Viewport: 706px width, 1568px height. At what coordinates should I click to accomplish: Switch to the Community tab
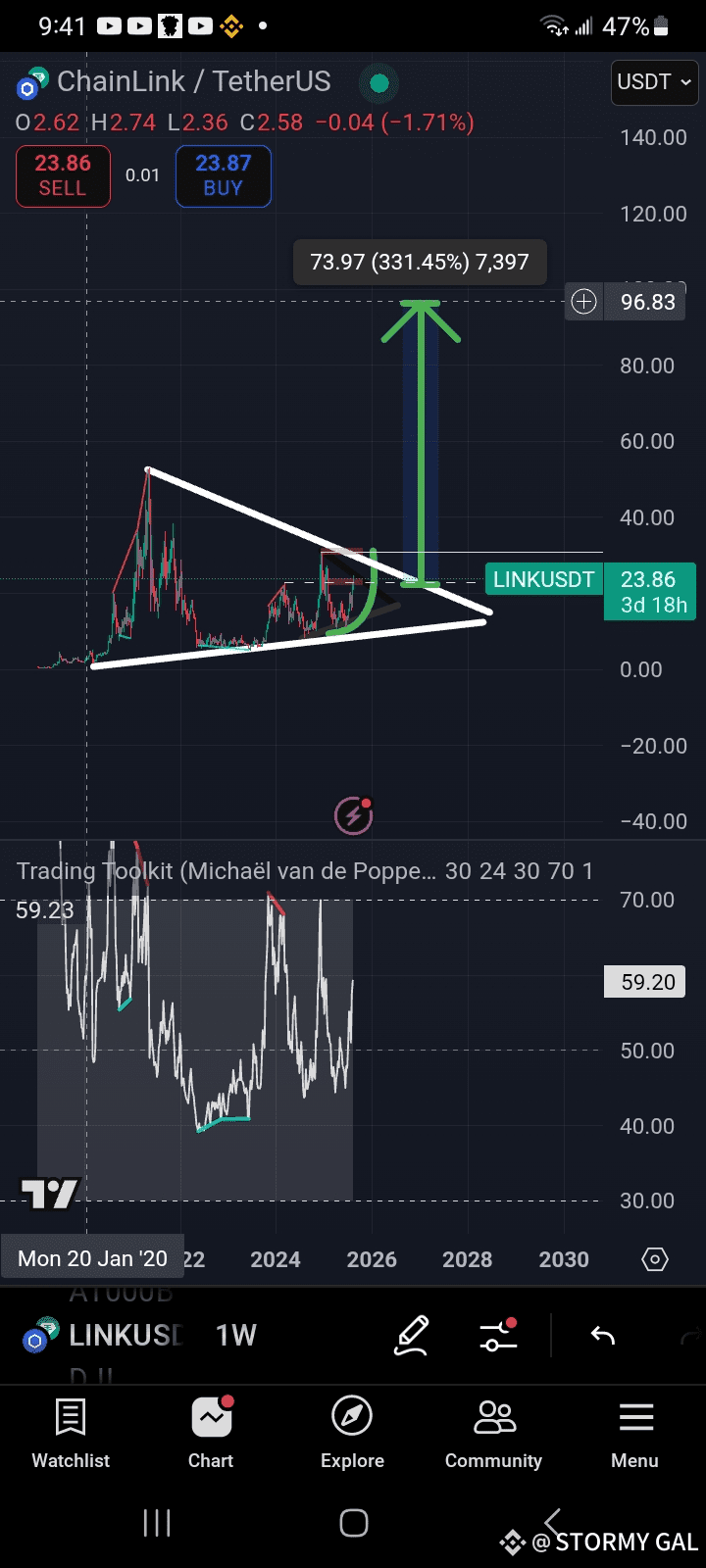[493, 1435]
